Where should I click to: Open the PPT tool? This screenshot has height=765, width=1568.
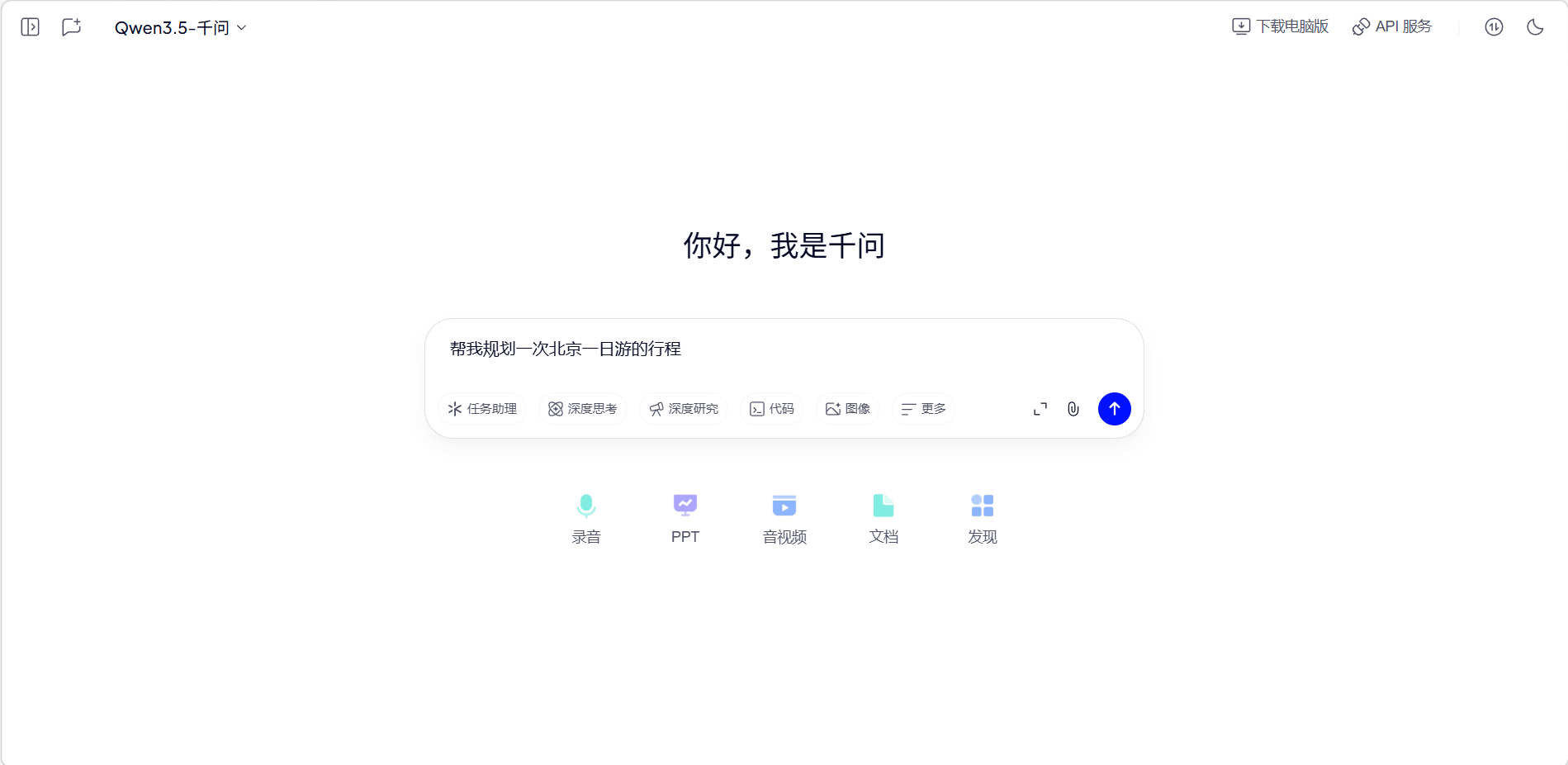(x=685, y=518)
